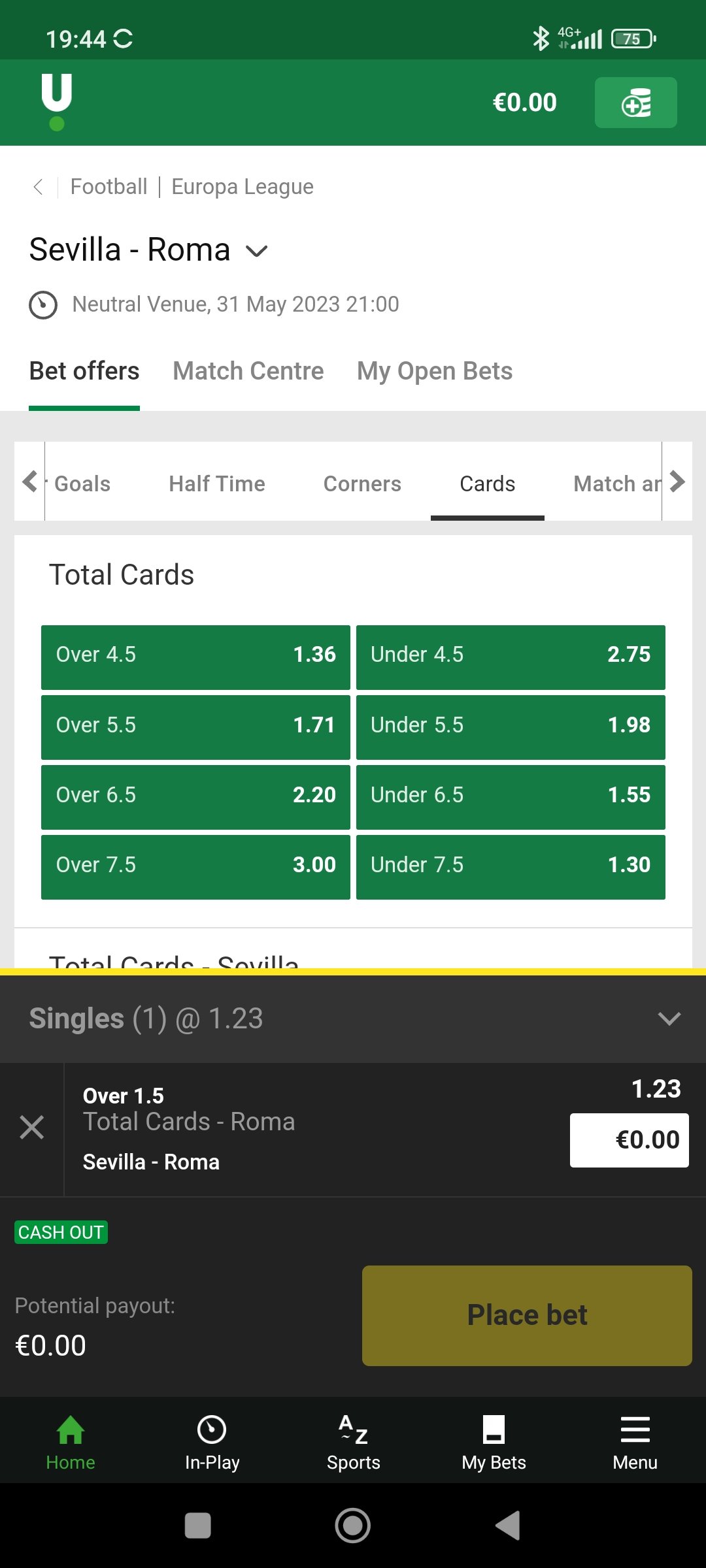
Task: Select the Corners market tab
Action: 362,483
